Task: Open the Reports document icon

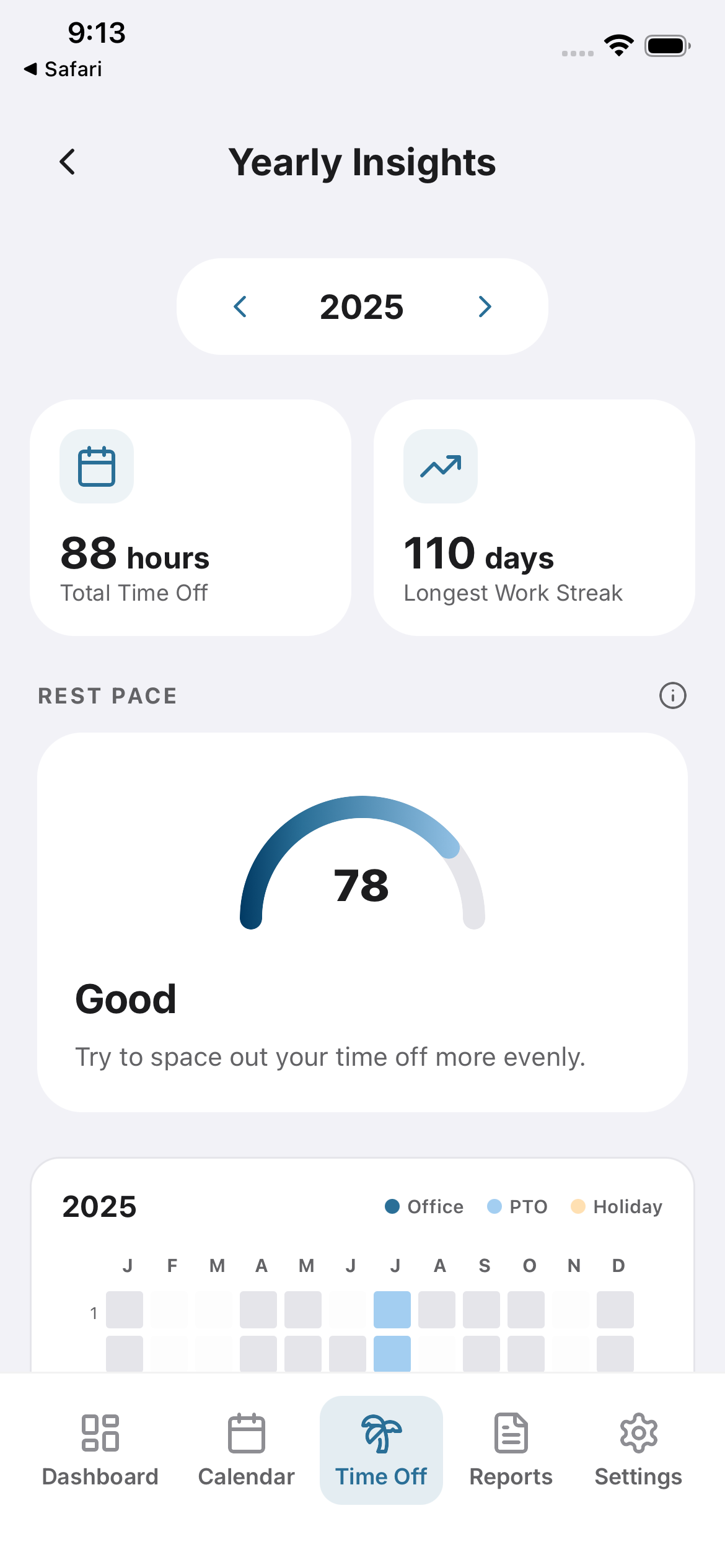Action: pyautogui.click(x=511, y=1432)
